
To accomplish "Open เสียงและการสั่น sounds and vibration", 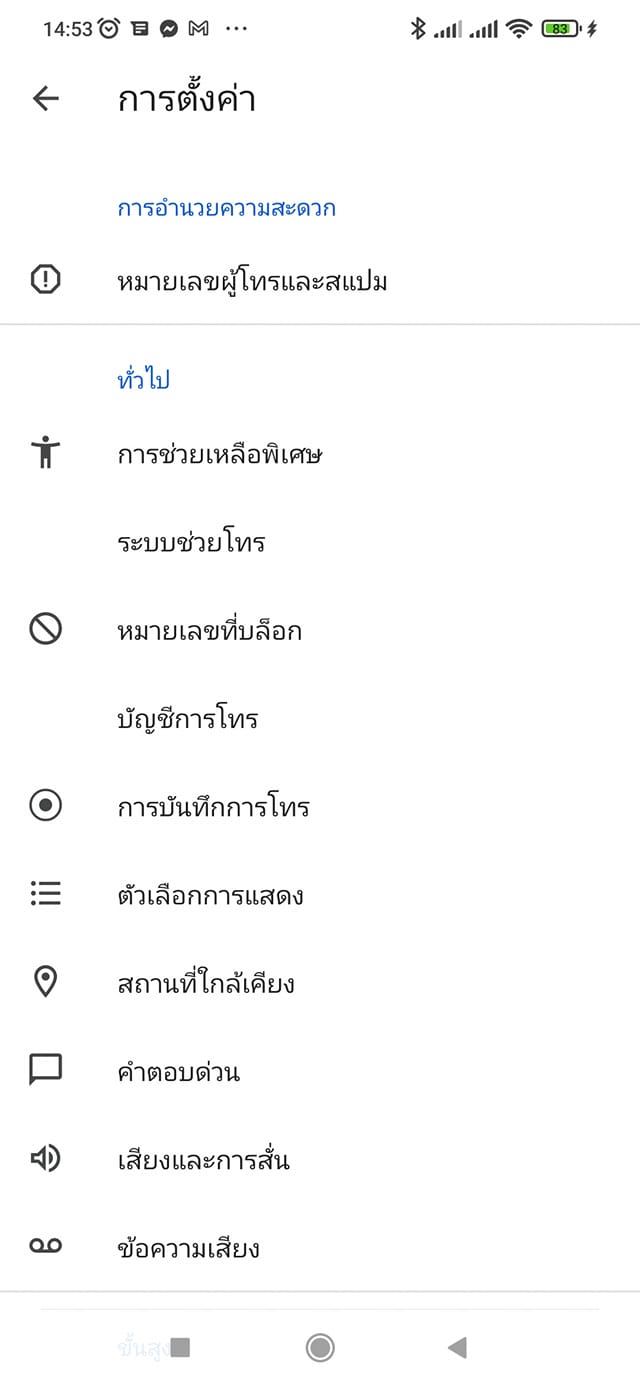I will click(x=320, y=1160).
